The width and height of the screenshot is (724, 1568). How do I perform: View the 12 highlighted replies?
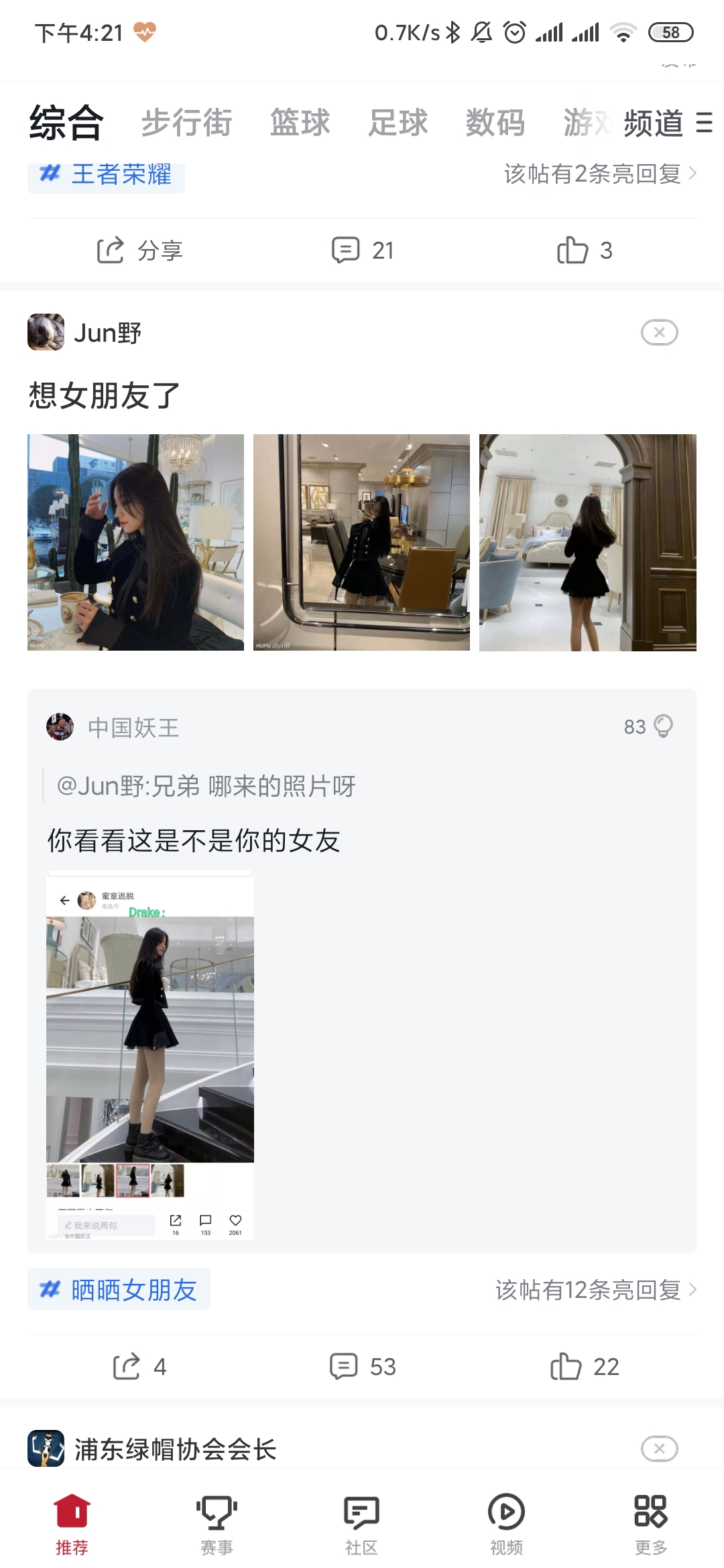[596, 1289]
